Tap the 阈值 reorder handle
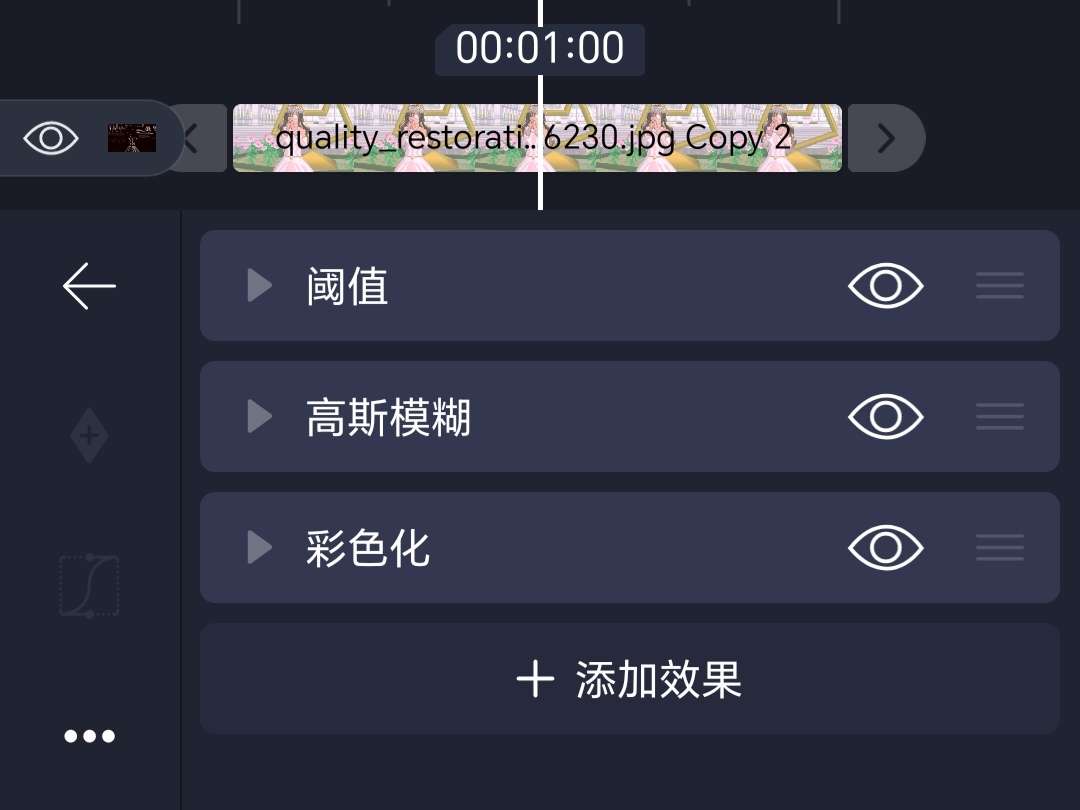The image size is (1080, 810). point(999,286)
